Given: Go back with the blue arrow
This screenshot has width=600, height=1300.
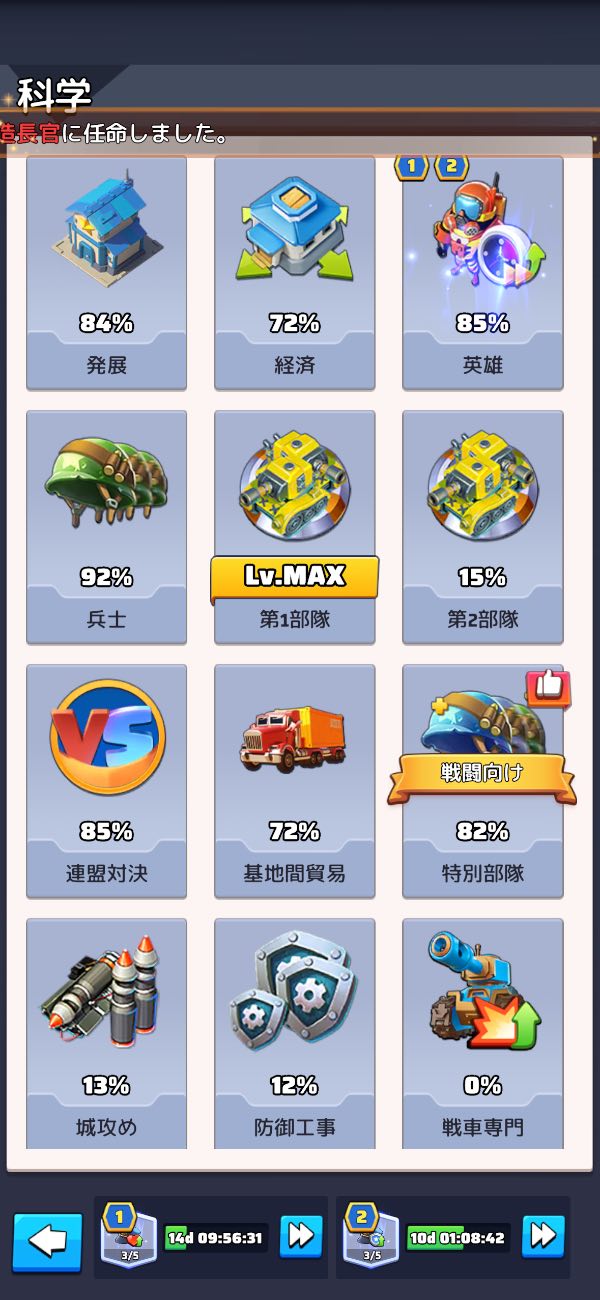Looking at the screenshot, I should [x=47, y=1241].
